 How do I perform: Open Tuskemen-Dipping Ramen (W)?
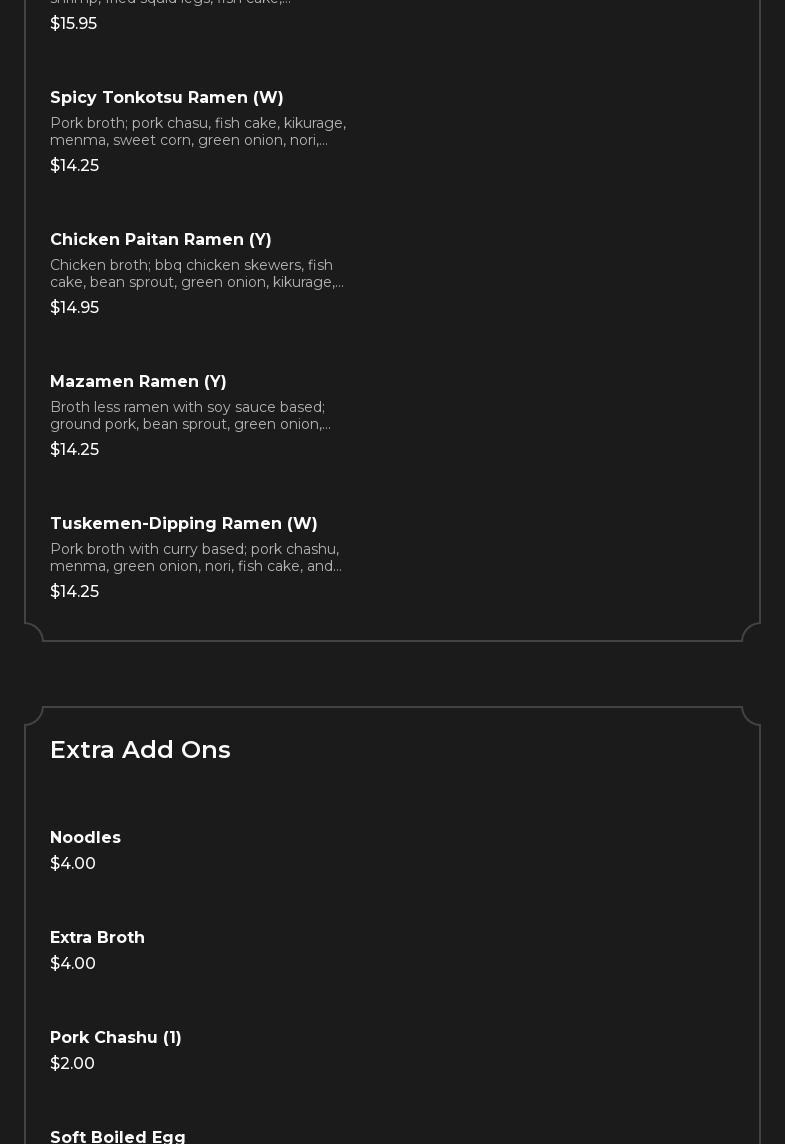pyautogui.click(x=184, y=524)
